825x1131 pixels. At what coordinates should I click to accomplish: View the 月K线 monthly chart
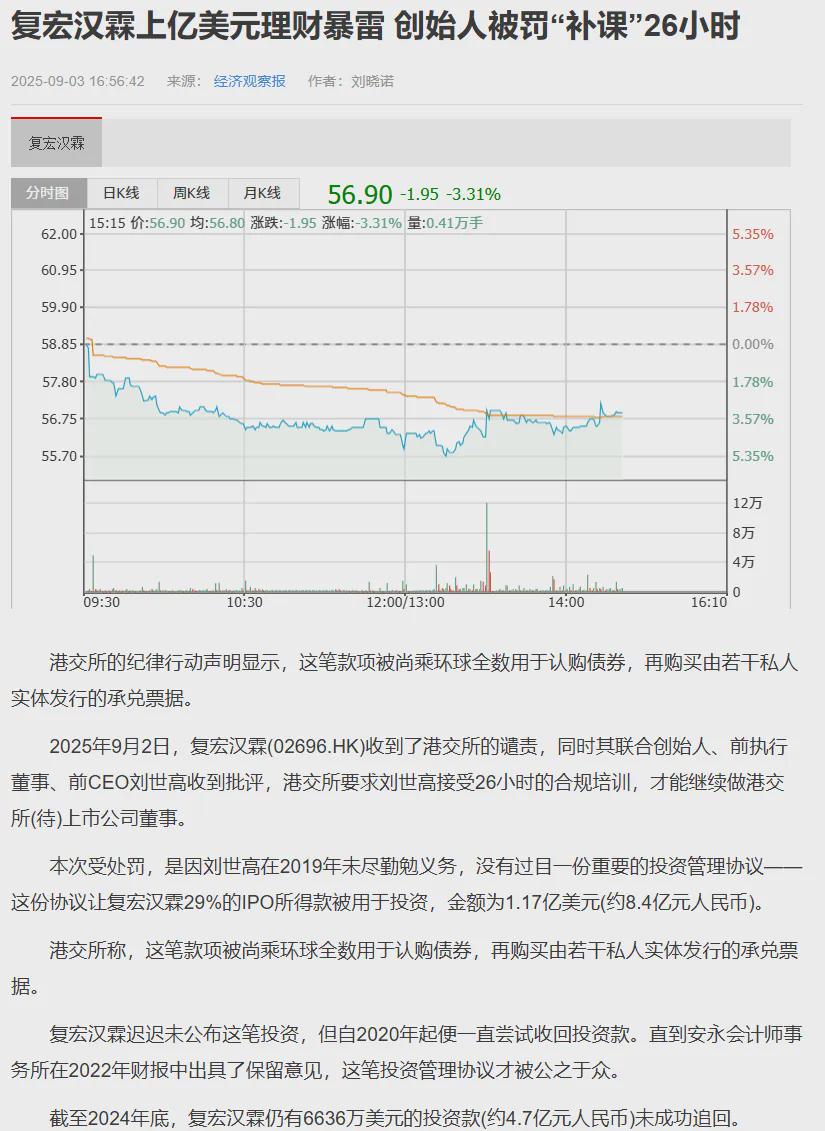tap(262, 193)
